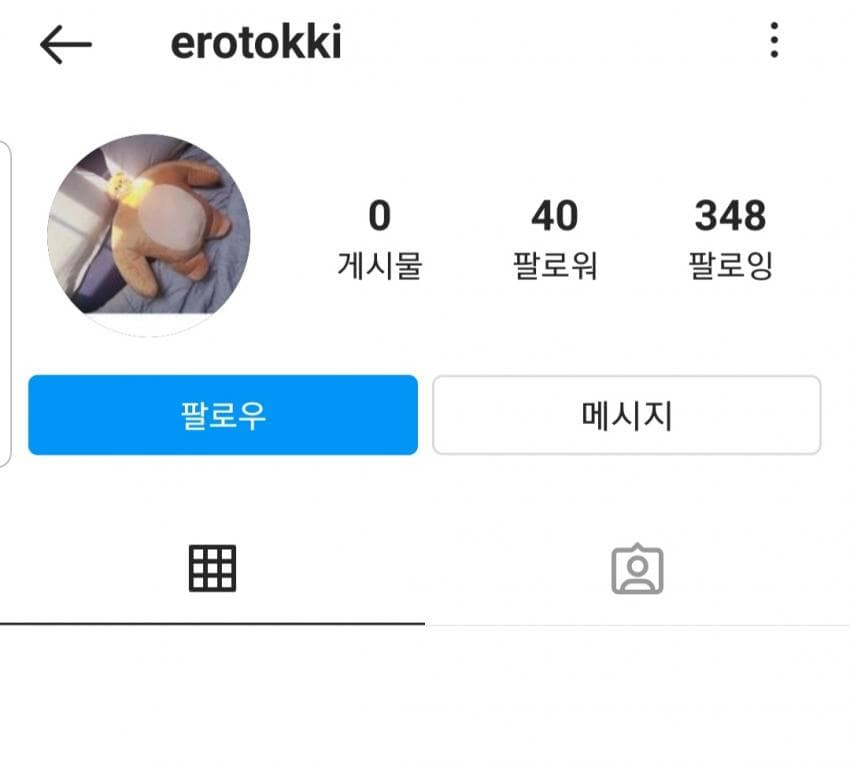Open the 348 팔로잉 following list
The width and height of the screenshot is (850, 767).
coord(730,239)
